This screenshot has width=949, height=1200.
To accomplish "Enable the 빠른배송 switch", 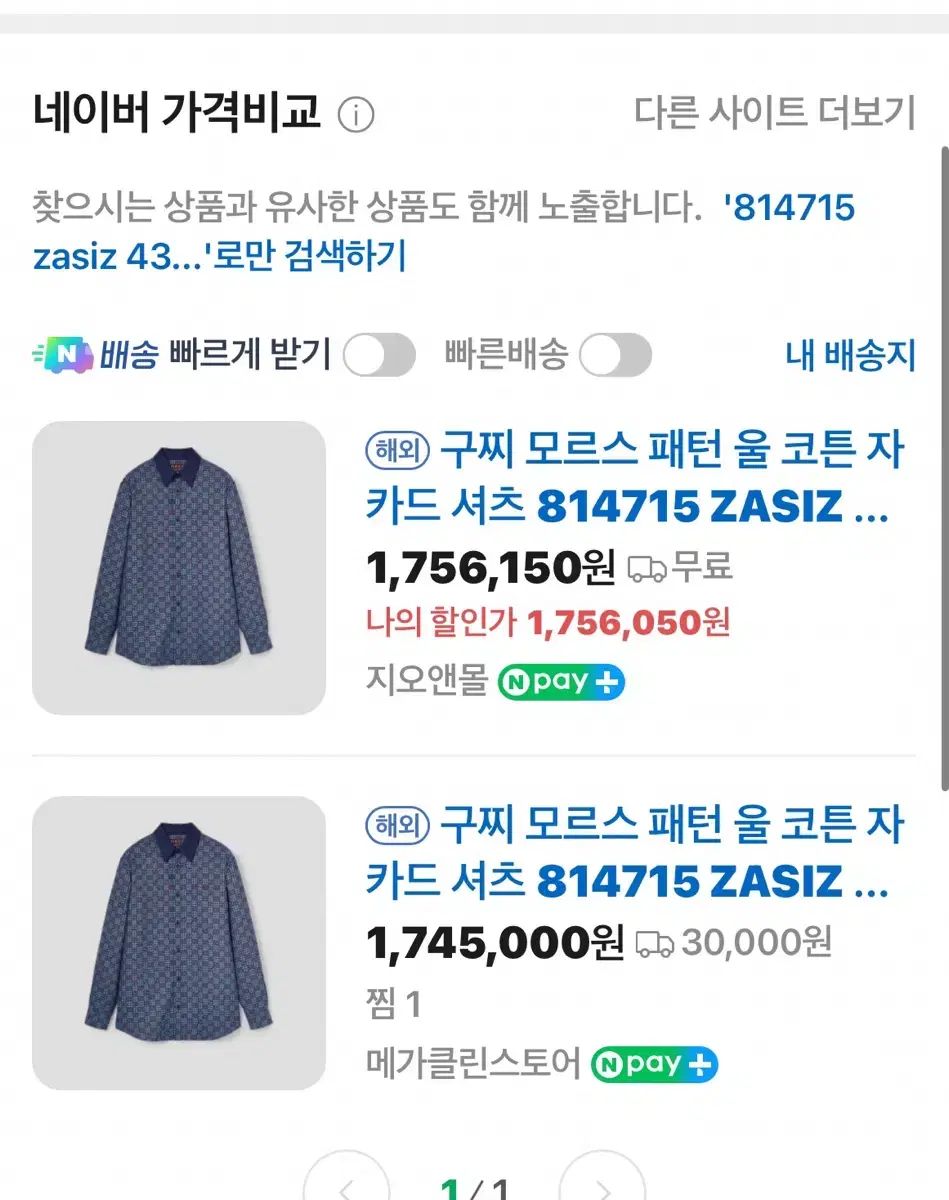I will tap(615, 355).
